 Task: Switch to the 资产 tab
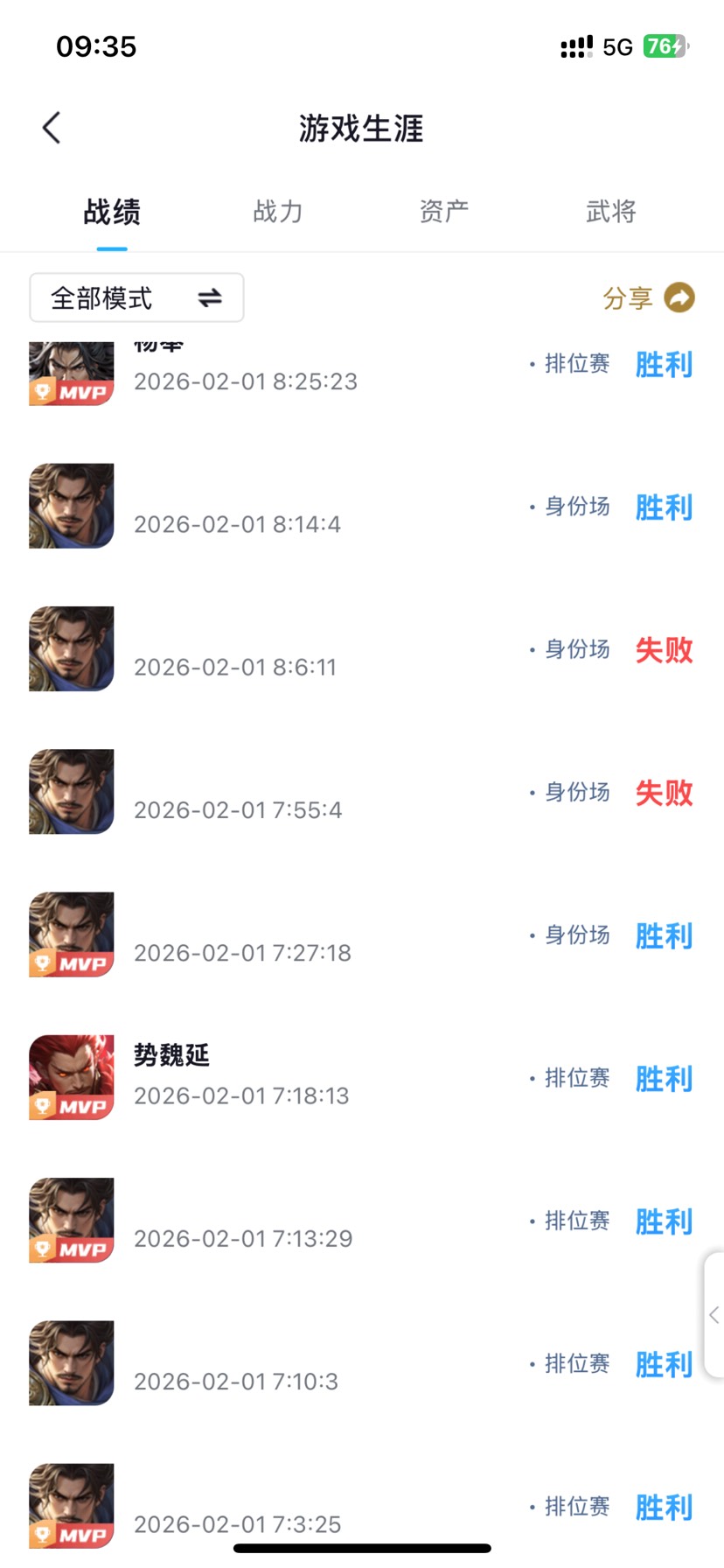click(444, 212)
